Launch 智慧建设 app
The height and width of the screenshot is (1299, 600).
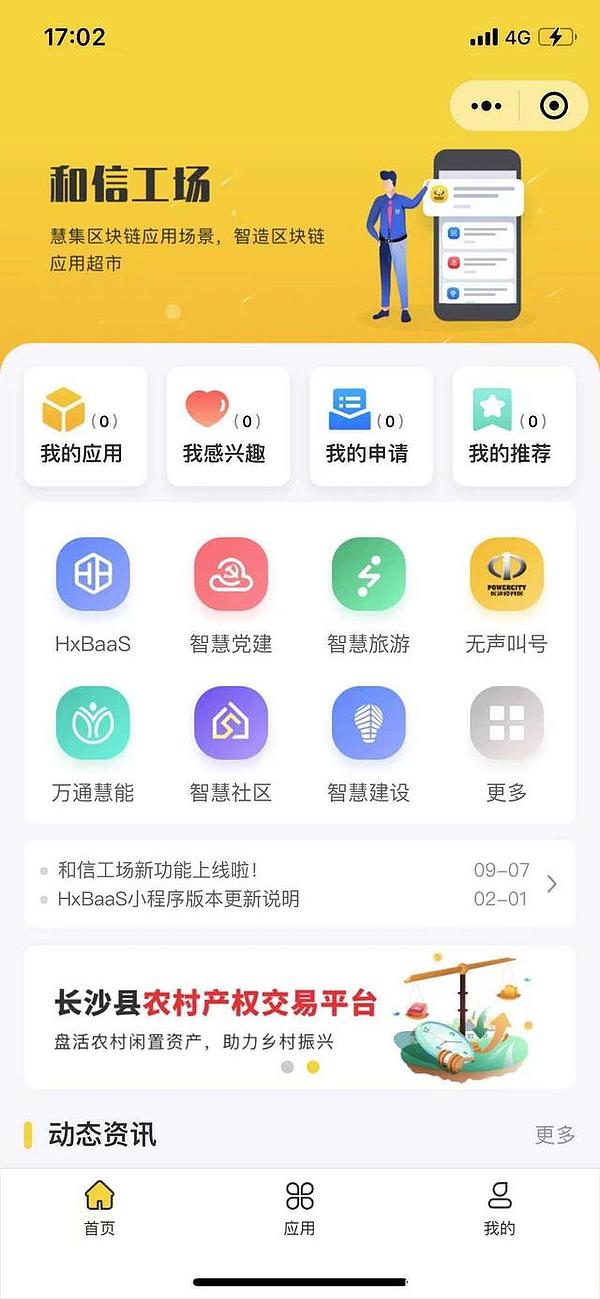point(369,724)
